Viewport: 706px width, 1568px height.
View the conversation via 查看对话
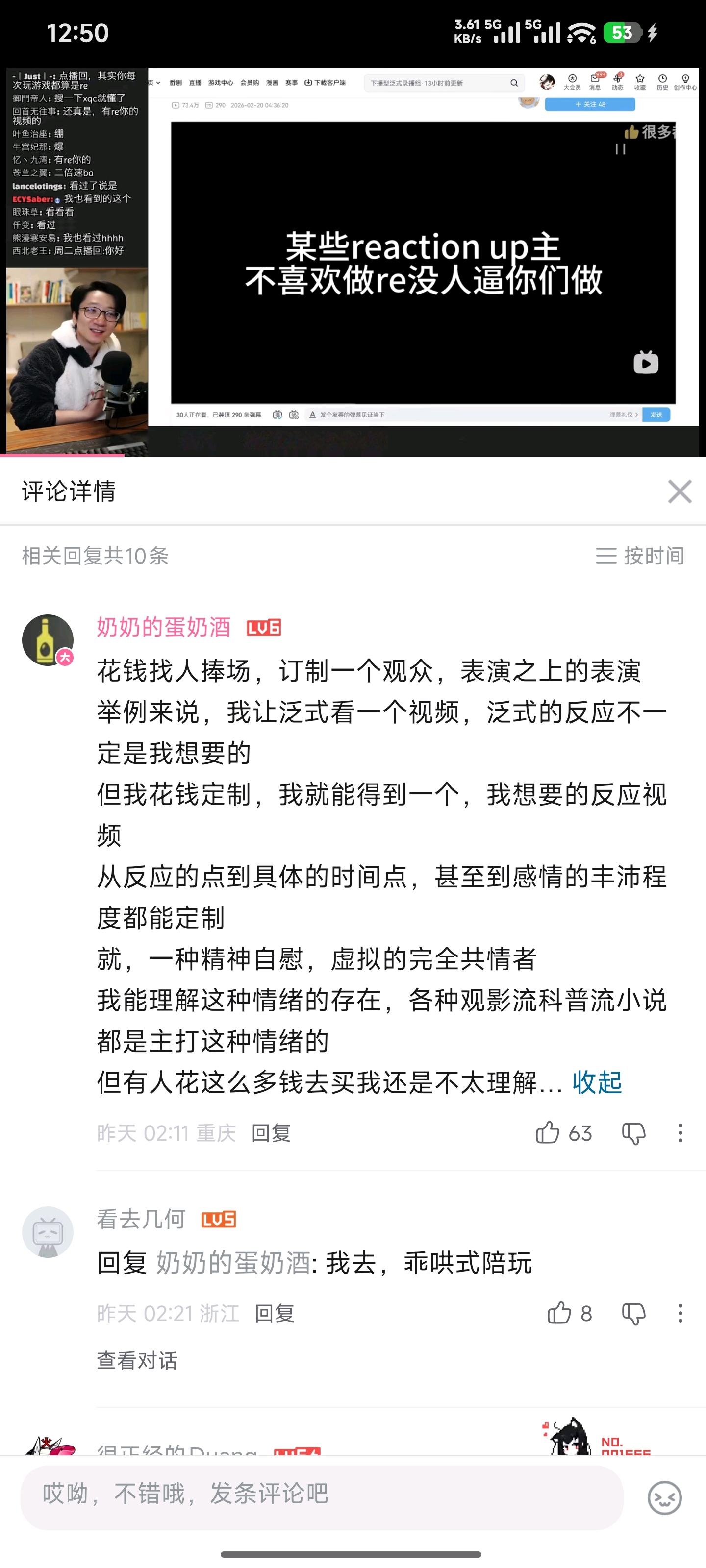[x=137, y=1360]
